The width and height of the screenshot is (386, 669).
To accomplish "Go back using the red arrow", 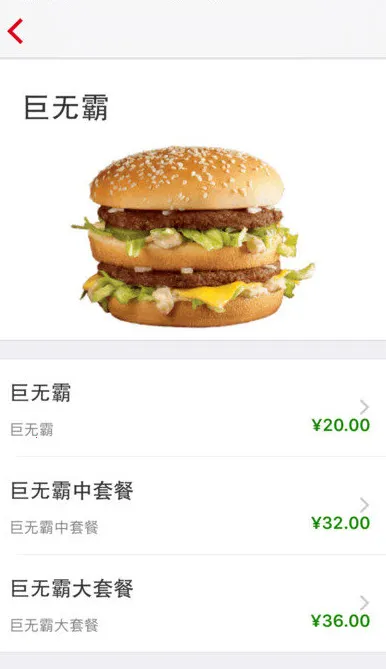I will 15,31.
